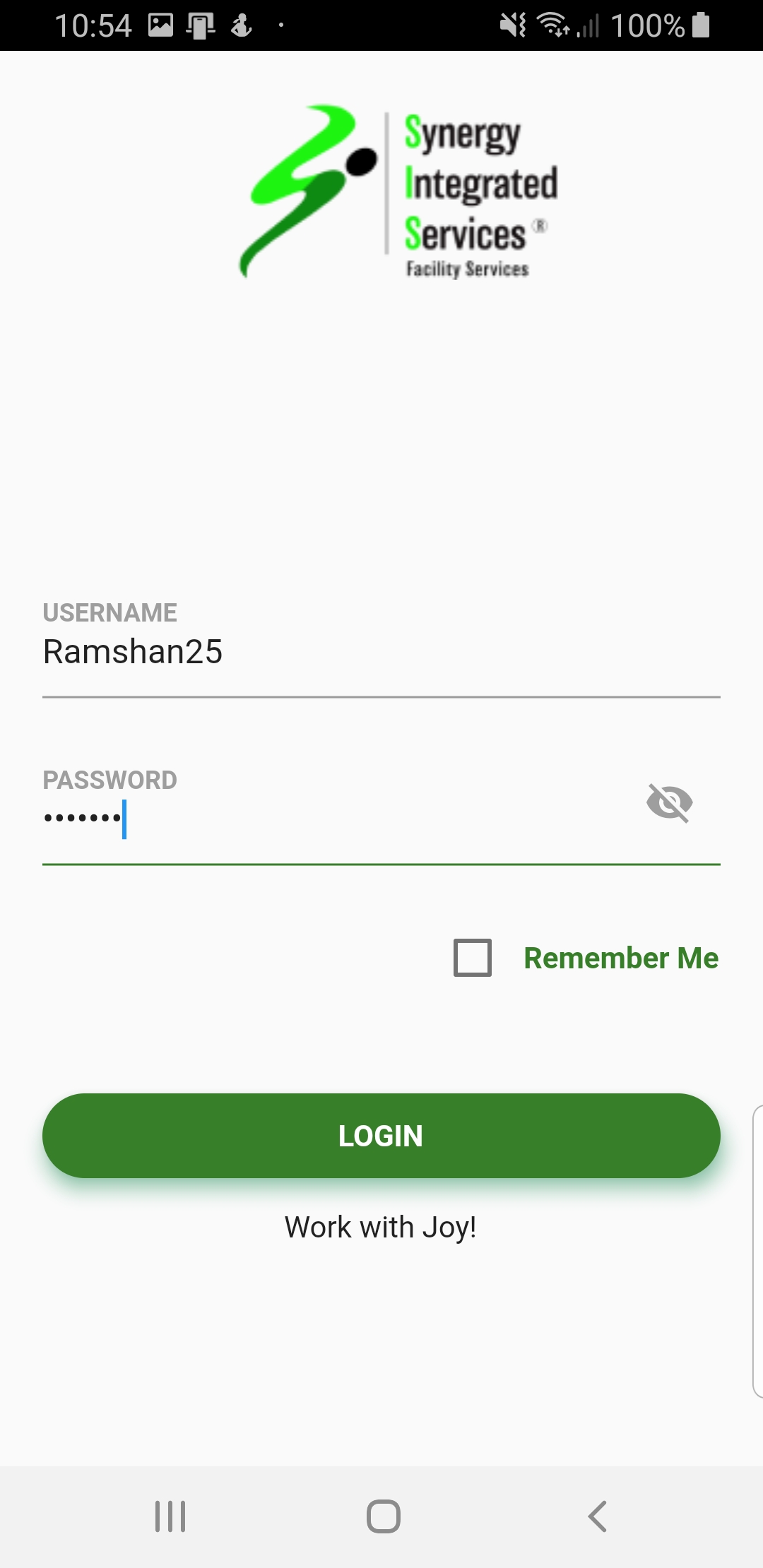Check the Remember Me checkbox
Screen dimensions: 763x1568
tap(473, 958)
